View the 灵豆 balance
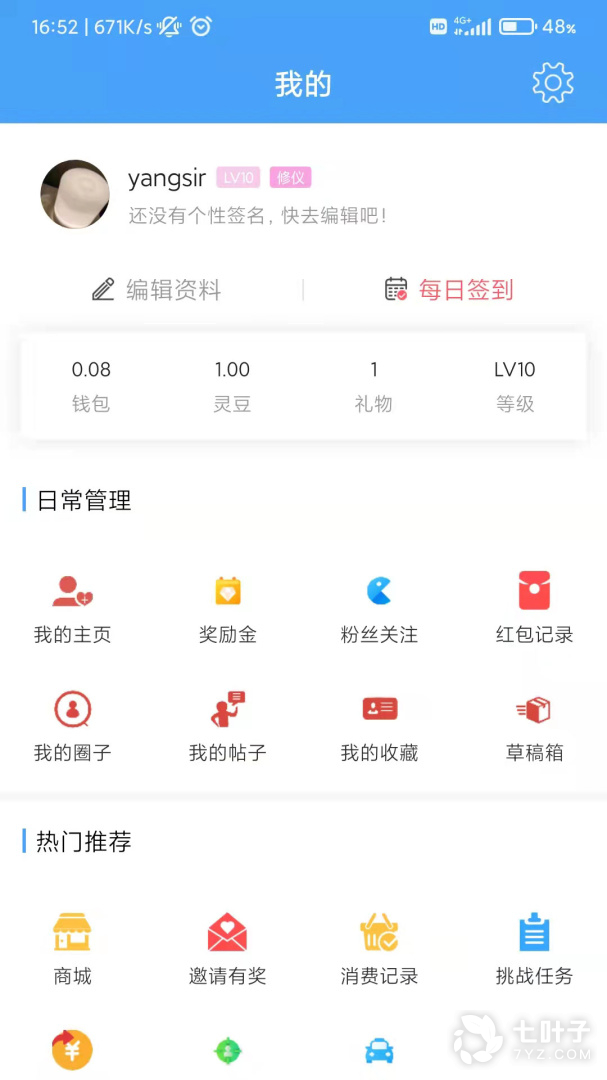 (x=232, y=386)
